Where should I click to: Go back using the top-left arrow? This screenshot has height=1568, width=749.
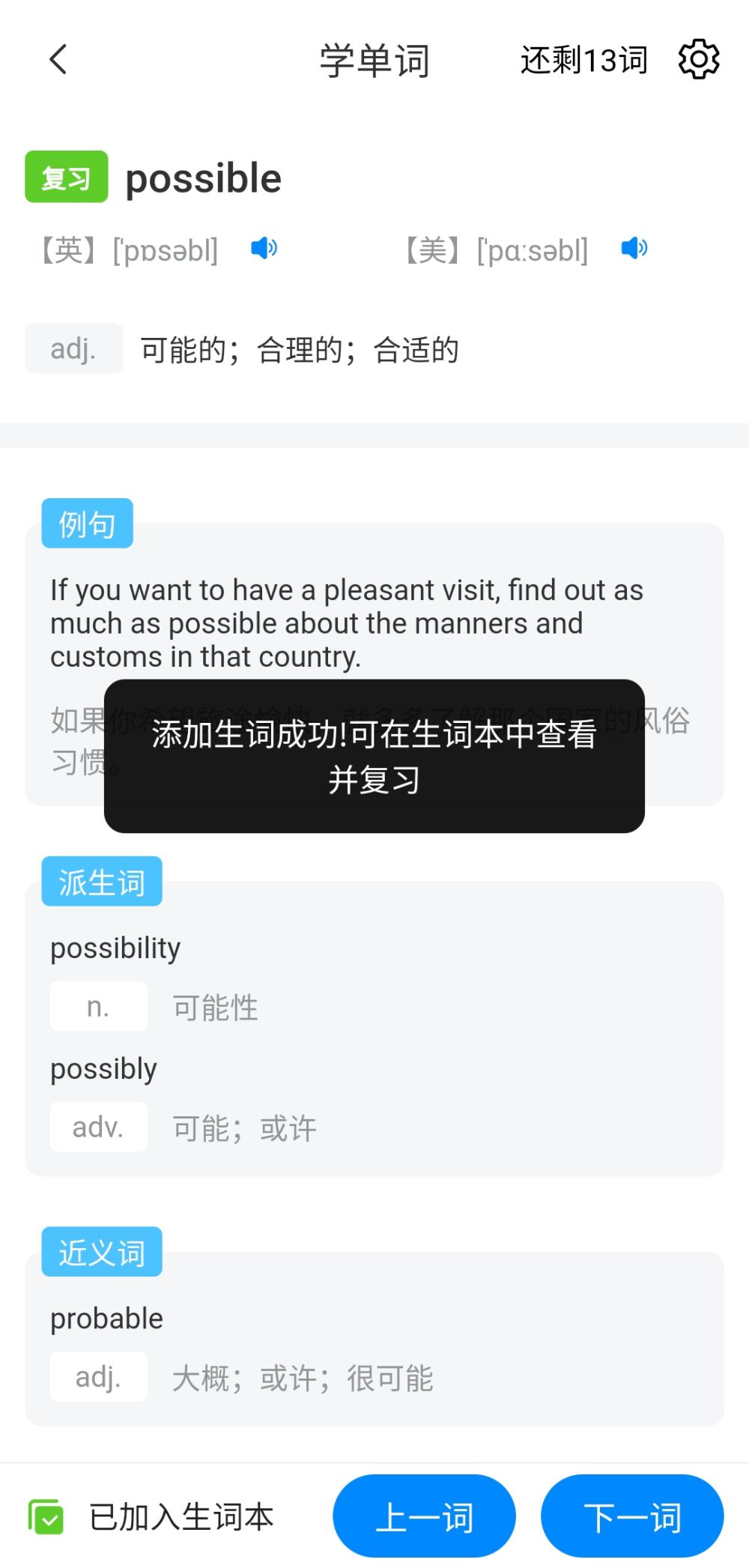[58, 59]
